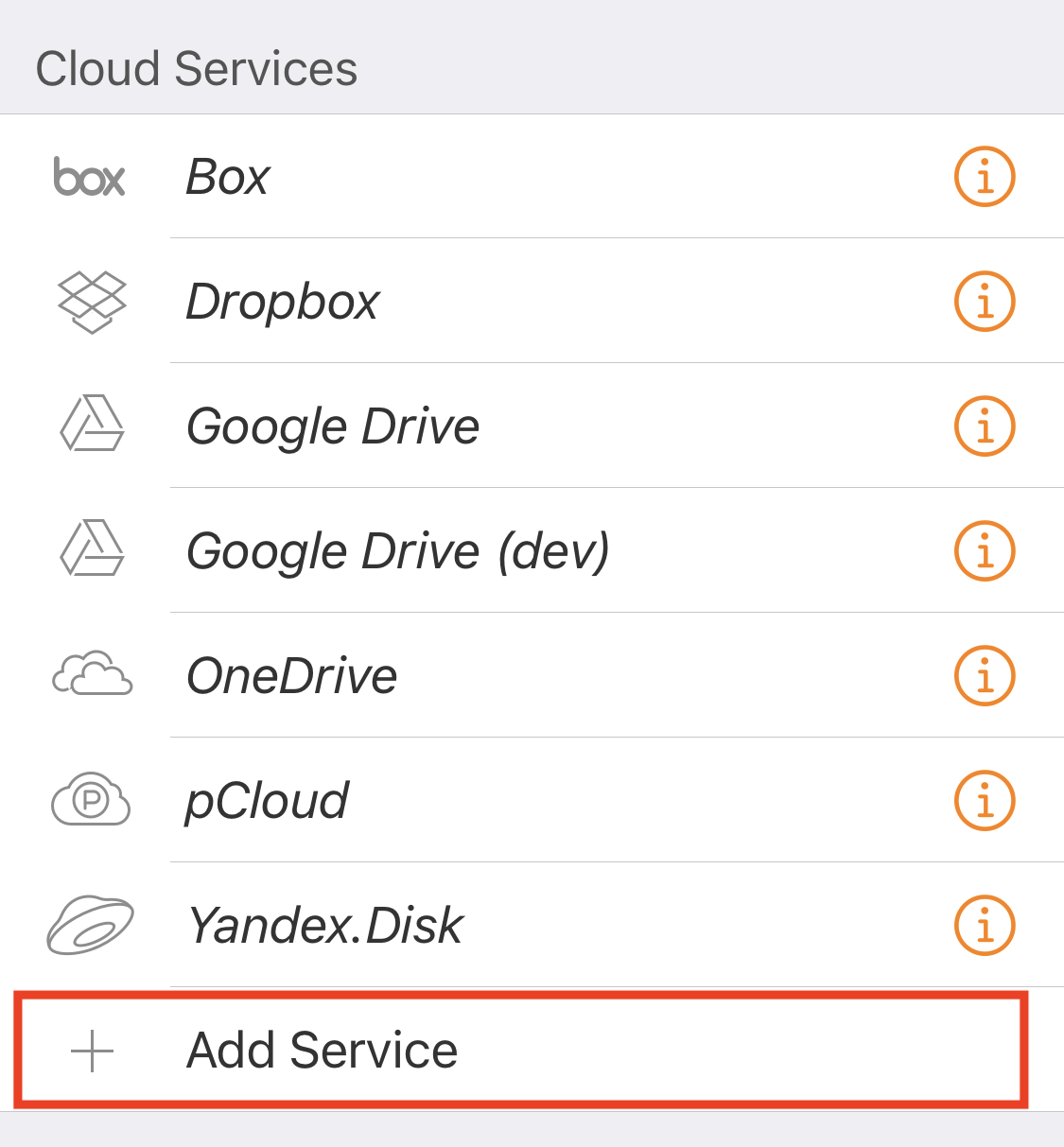Select the Add Service option
Image resolution: width=1064 pixels, height=1147 pixels.
[322, 1050]
